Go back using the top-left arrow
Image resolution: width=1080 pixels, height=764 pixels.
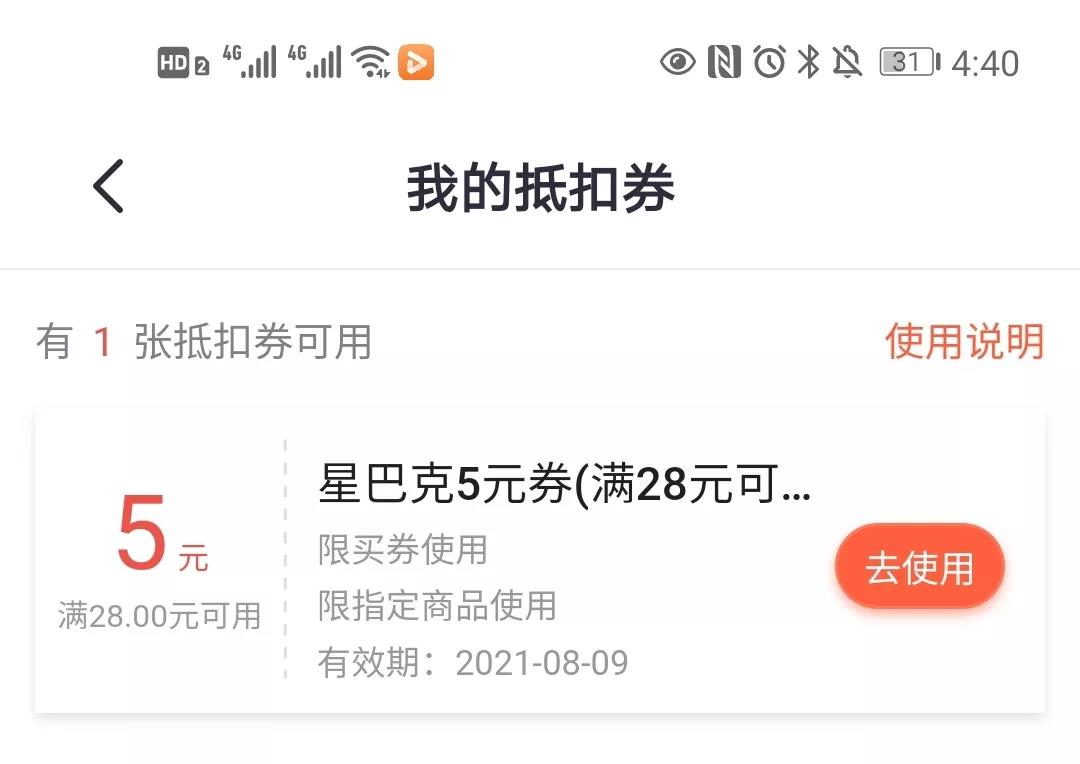click(x=108, y=186)
